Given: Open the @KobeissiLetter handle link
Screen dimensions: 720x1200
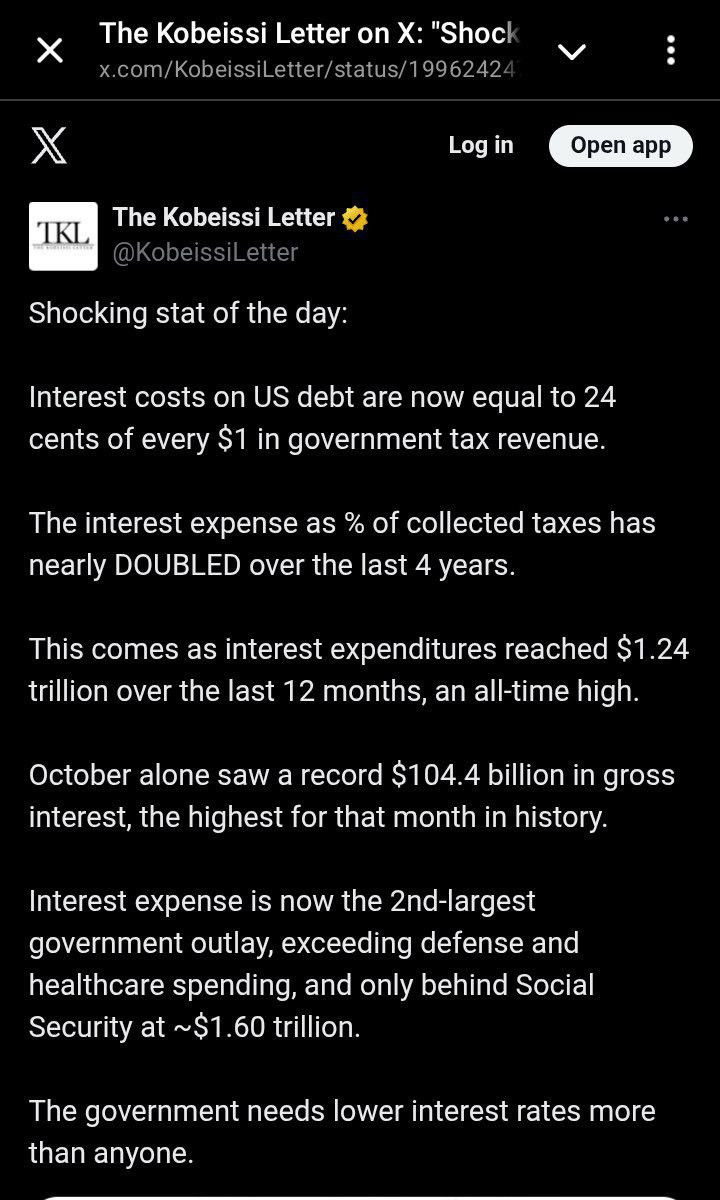Looking at the screenshot, I should pyautogui.click(x=205, y=252).
